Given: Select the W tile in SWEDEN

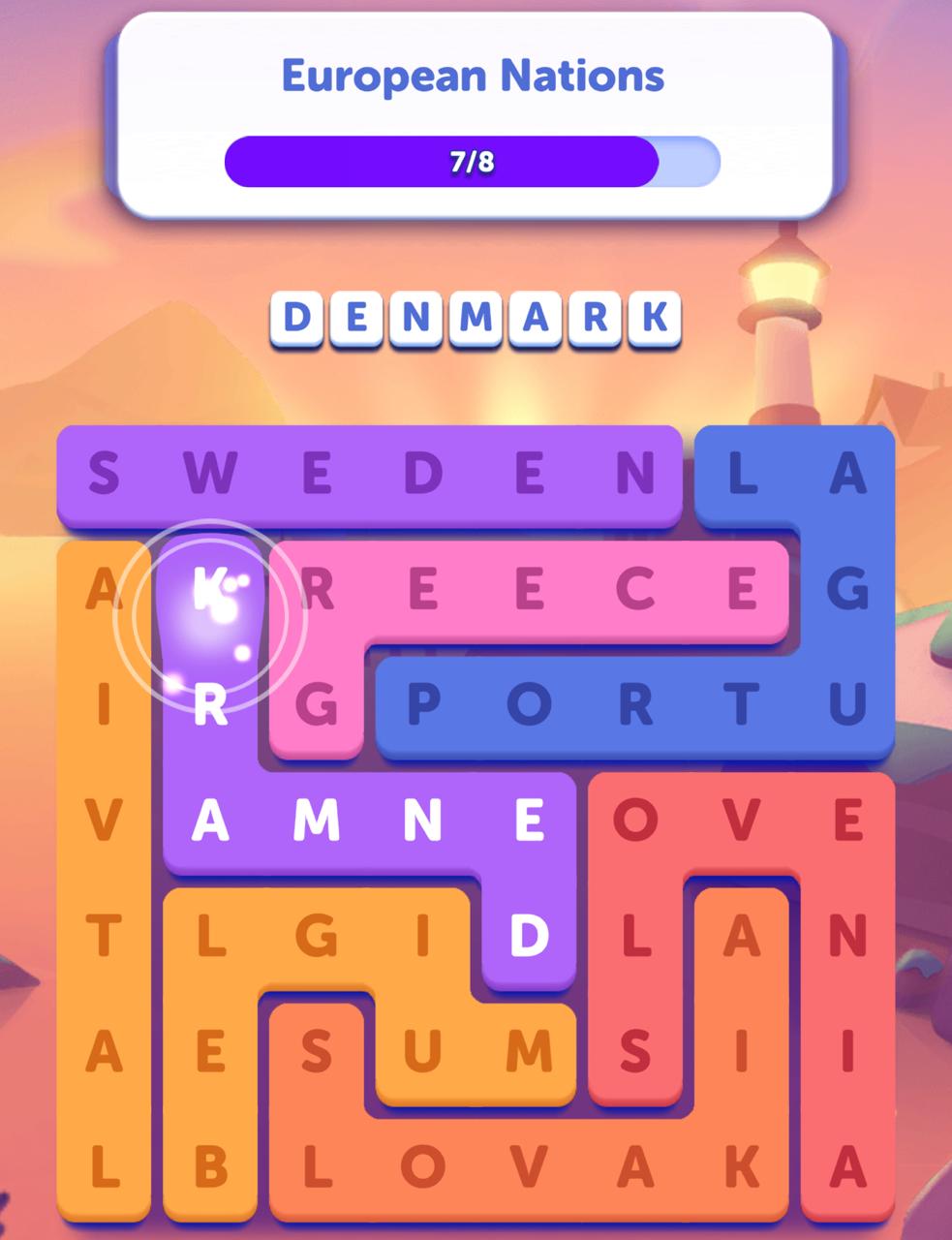Looking at the screenshot, I should [210, 474].
